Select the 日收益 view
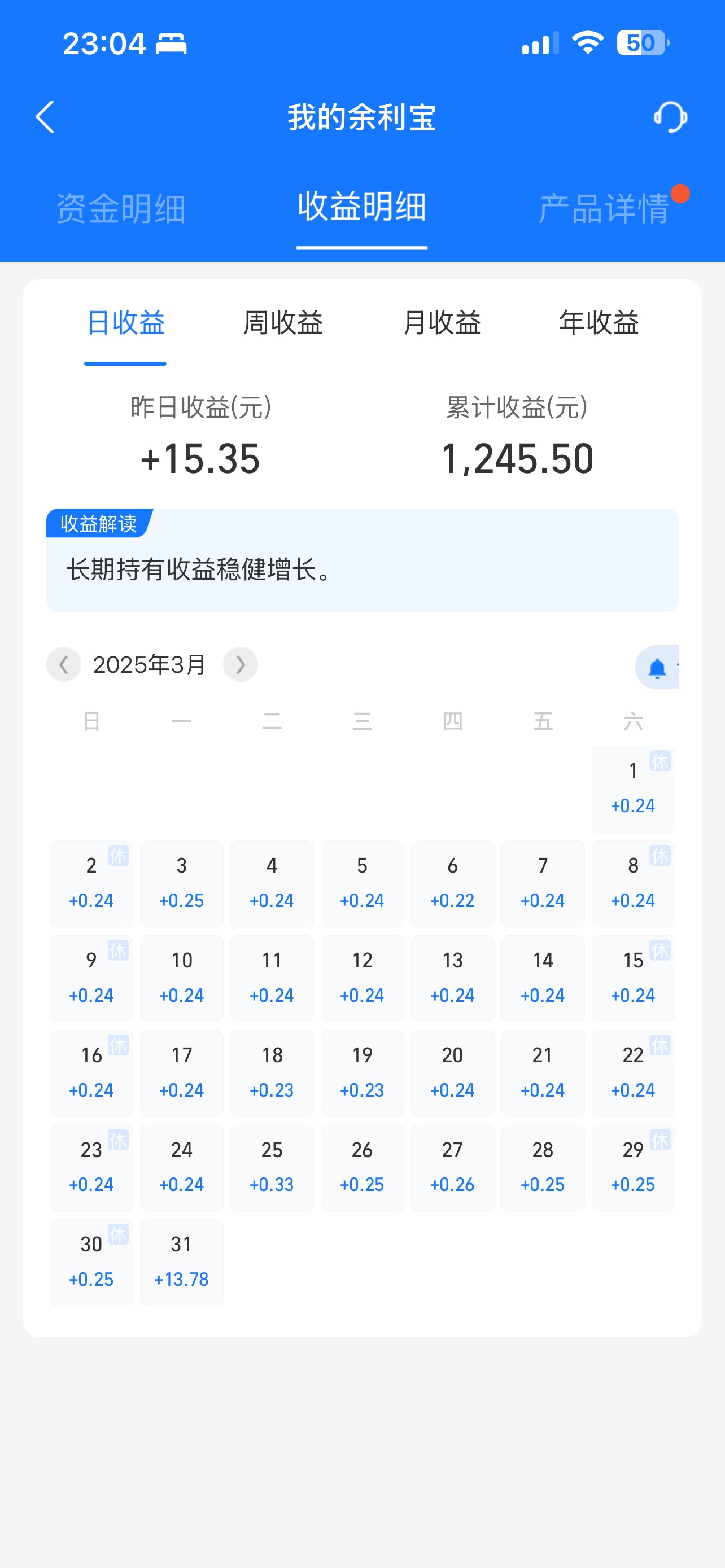725x1568 pixels. coord(125,323)
